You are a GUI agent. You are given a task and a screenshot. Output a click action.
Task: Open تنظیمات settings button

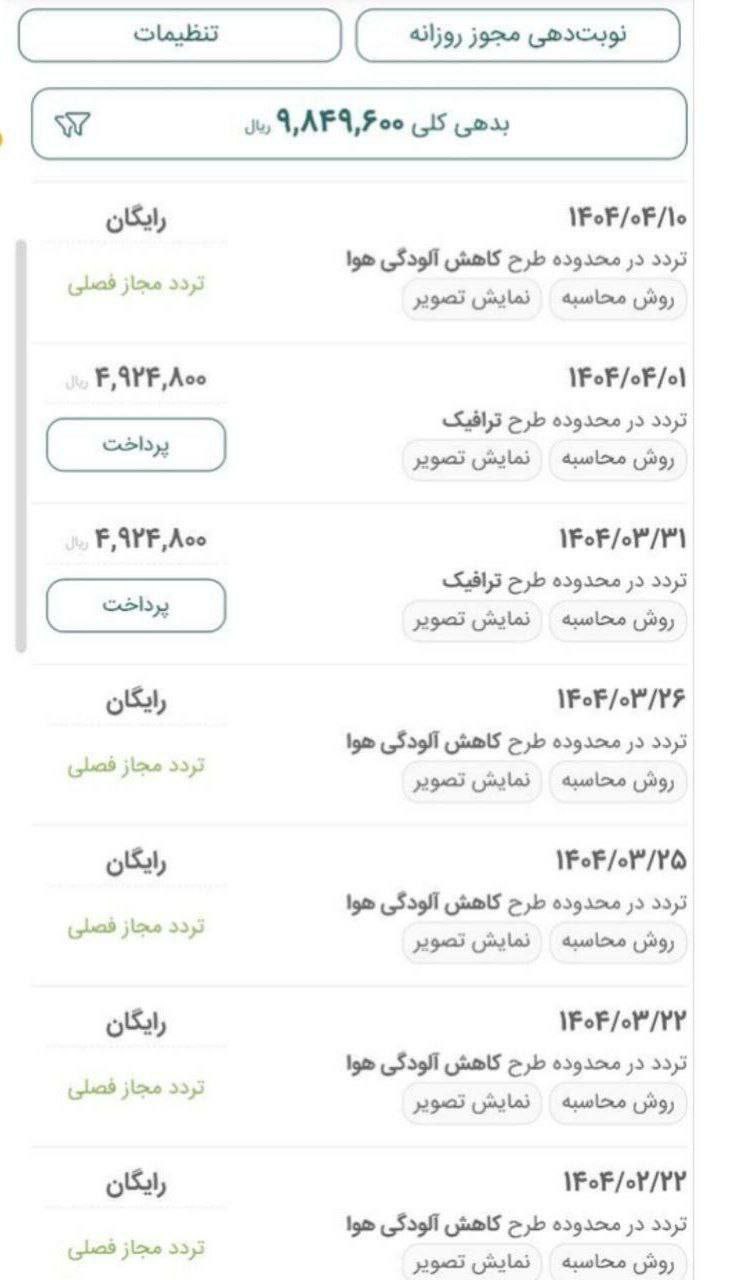(x=179, y=34)
